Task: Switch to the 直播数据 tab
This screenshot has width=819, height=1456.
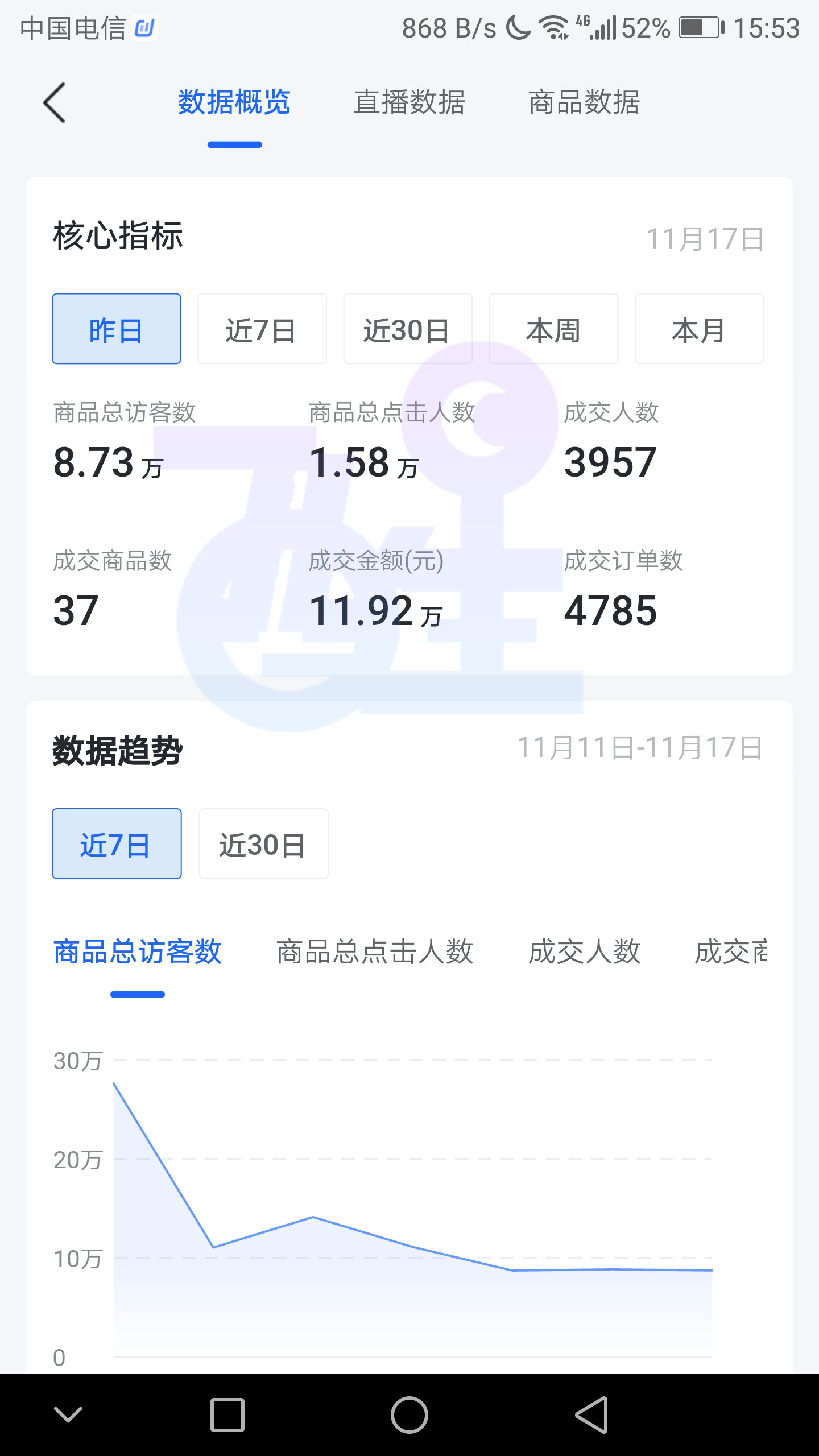Action: tap(409, 102)
